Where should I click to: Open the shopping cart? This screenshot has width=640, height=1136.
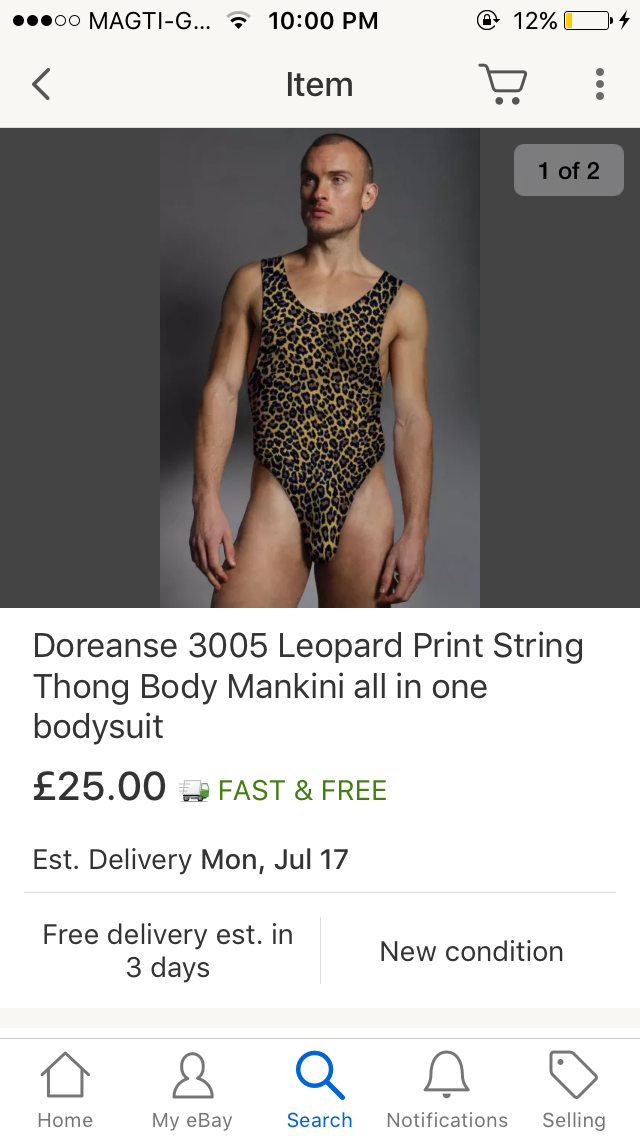(501, 85)
